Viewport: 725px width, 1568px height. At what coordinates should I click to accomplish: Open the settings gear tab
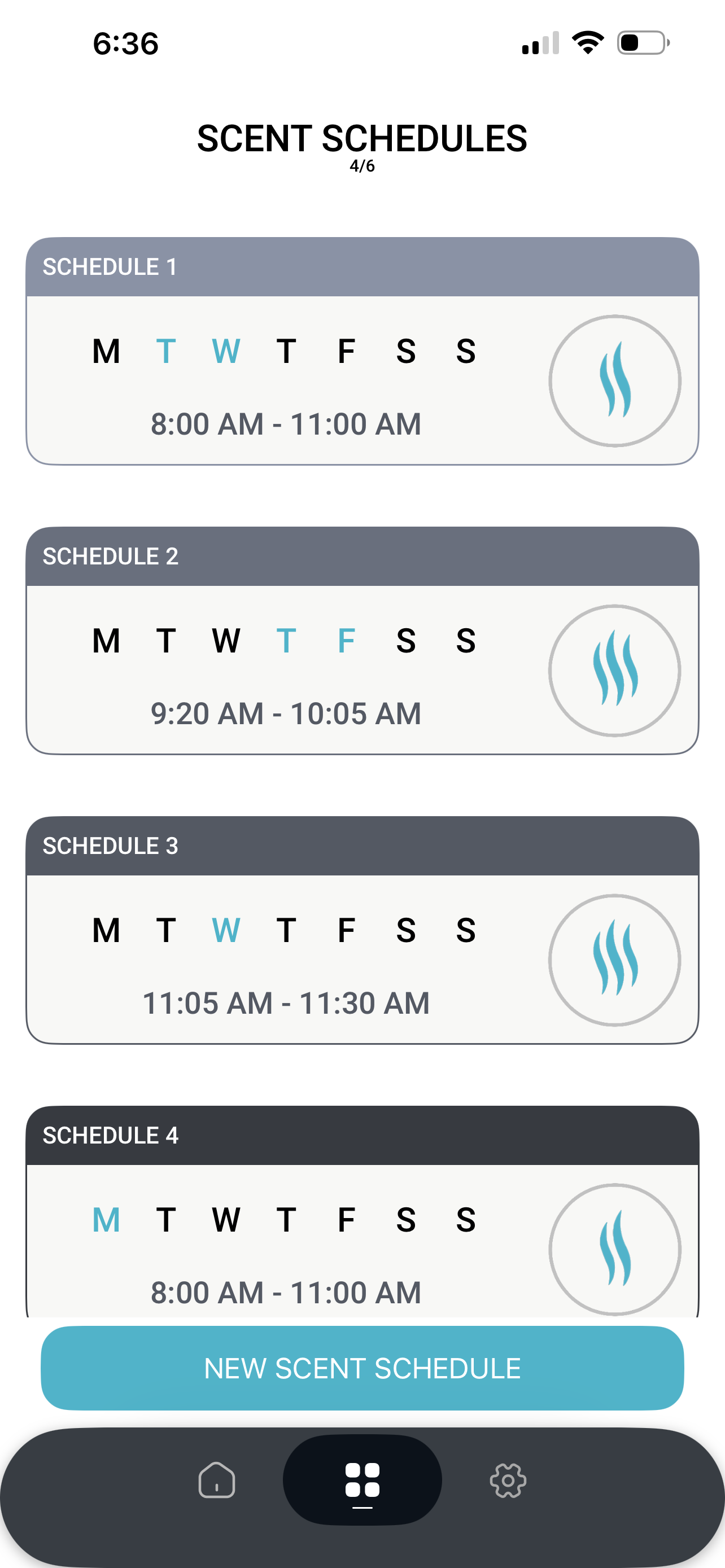[x=508, y=1480]
